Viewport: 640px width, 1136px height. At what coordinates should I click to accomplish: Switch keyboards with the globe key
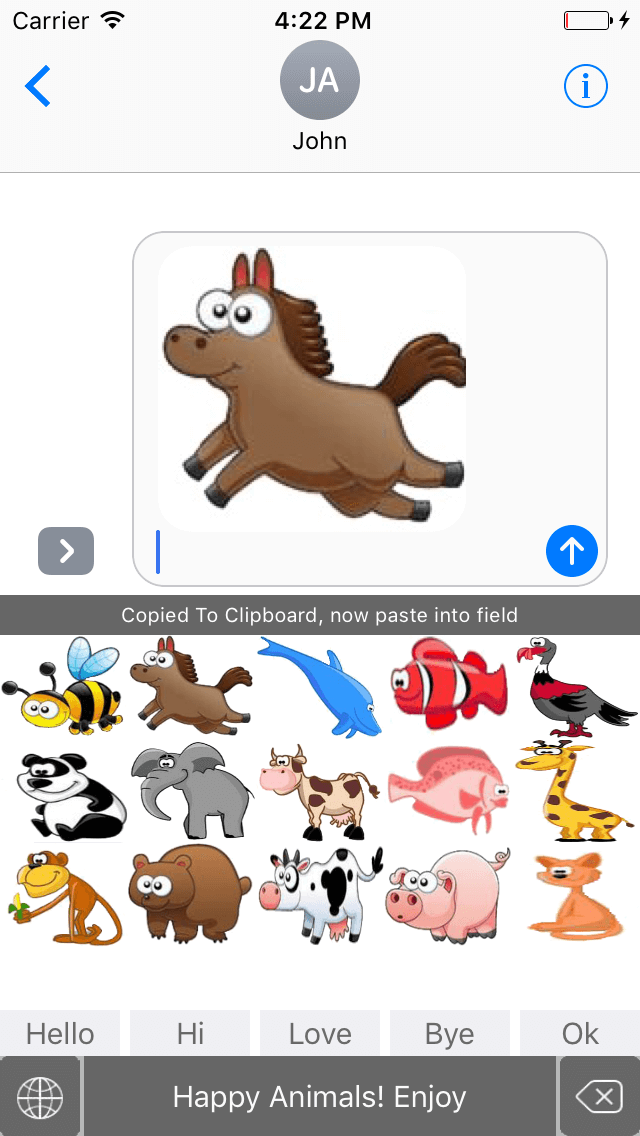[40, 1098]
